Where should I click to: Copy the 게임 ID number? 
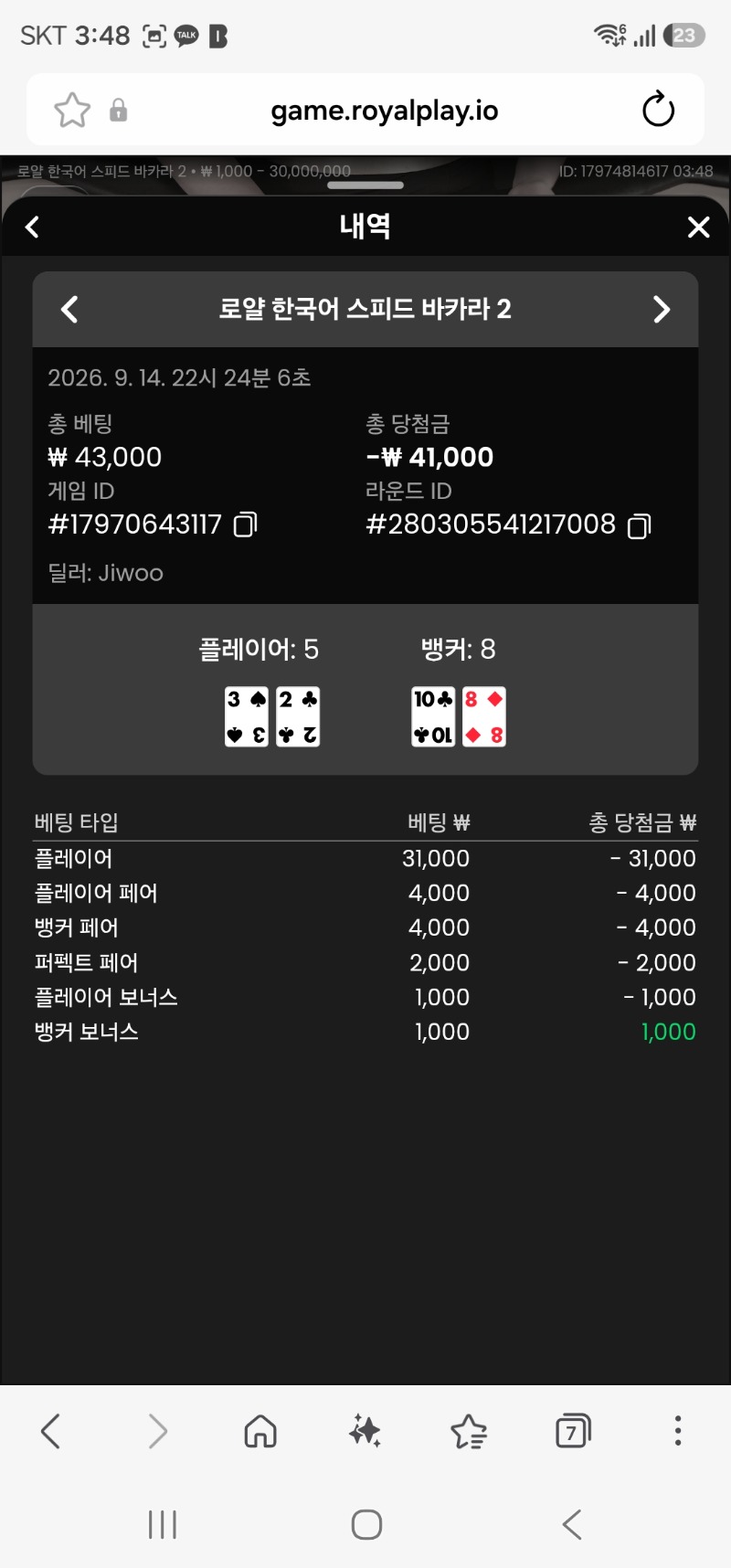(x=246, y=524)
